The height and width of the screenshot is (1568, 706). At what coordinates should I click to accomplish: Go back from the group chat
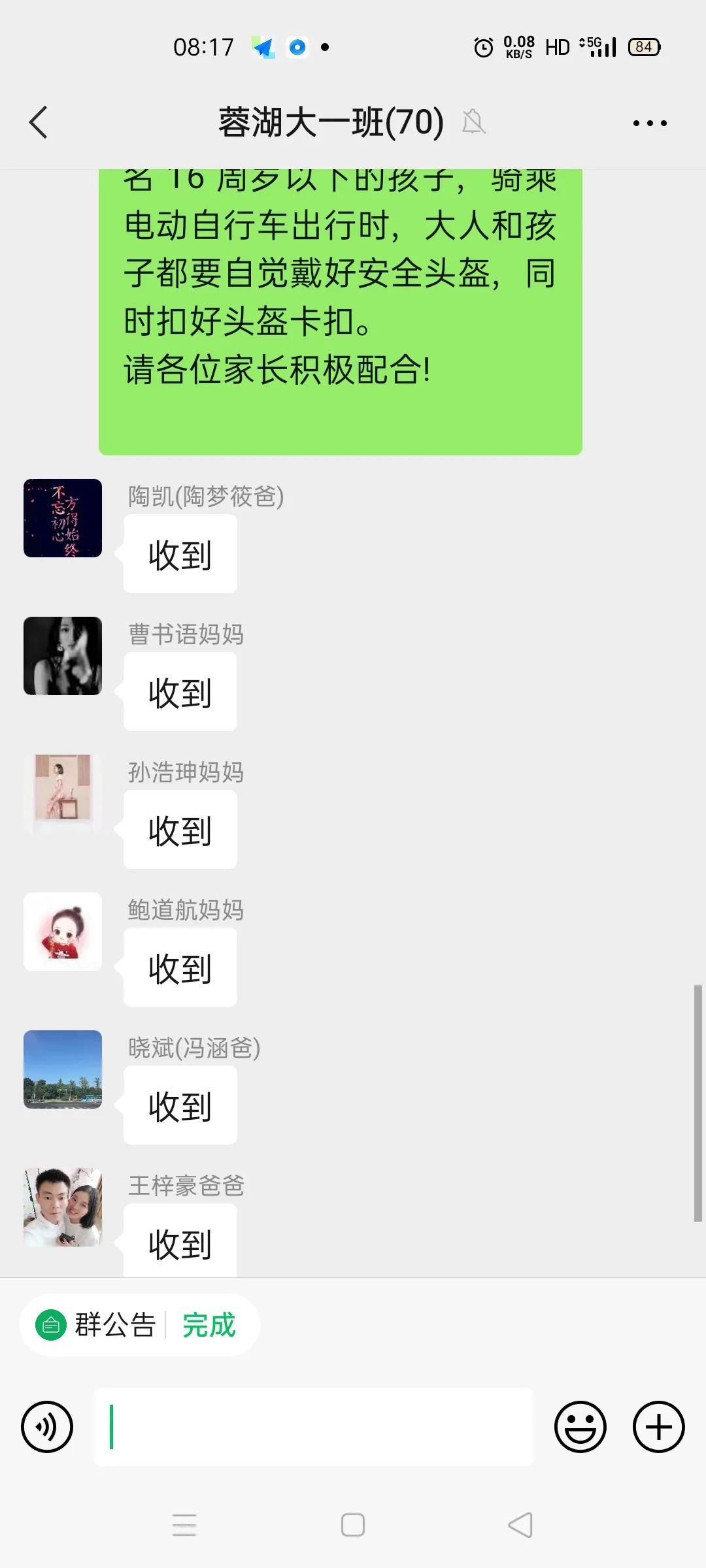(39, 122)
